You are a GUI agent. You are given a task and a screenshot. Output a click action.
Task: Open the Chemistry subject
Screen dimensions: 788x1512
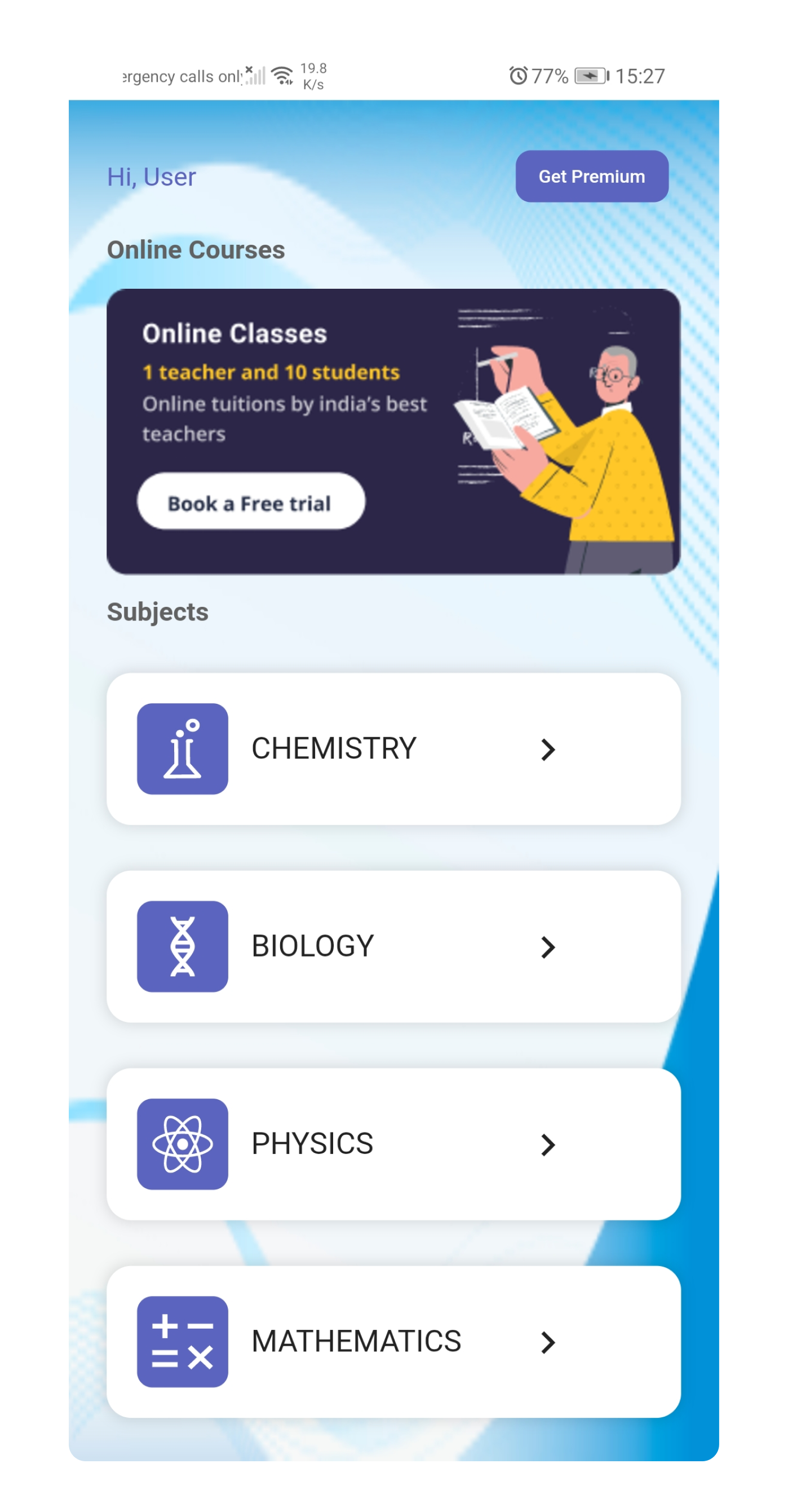[393, 748]
